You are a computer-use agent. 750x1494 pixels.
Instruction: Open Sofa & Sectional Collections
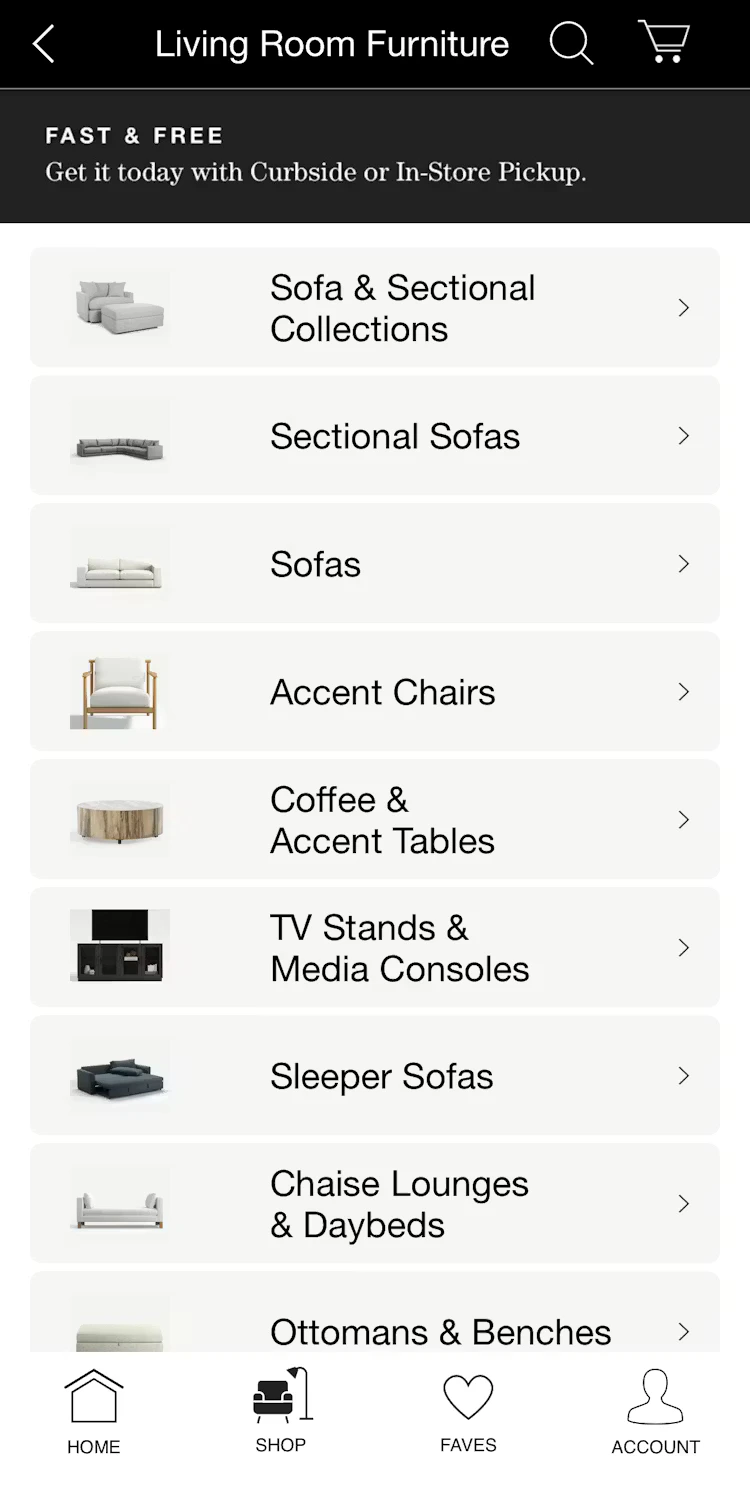[x=375, y=308]
